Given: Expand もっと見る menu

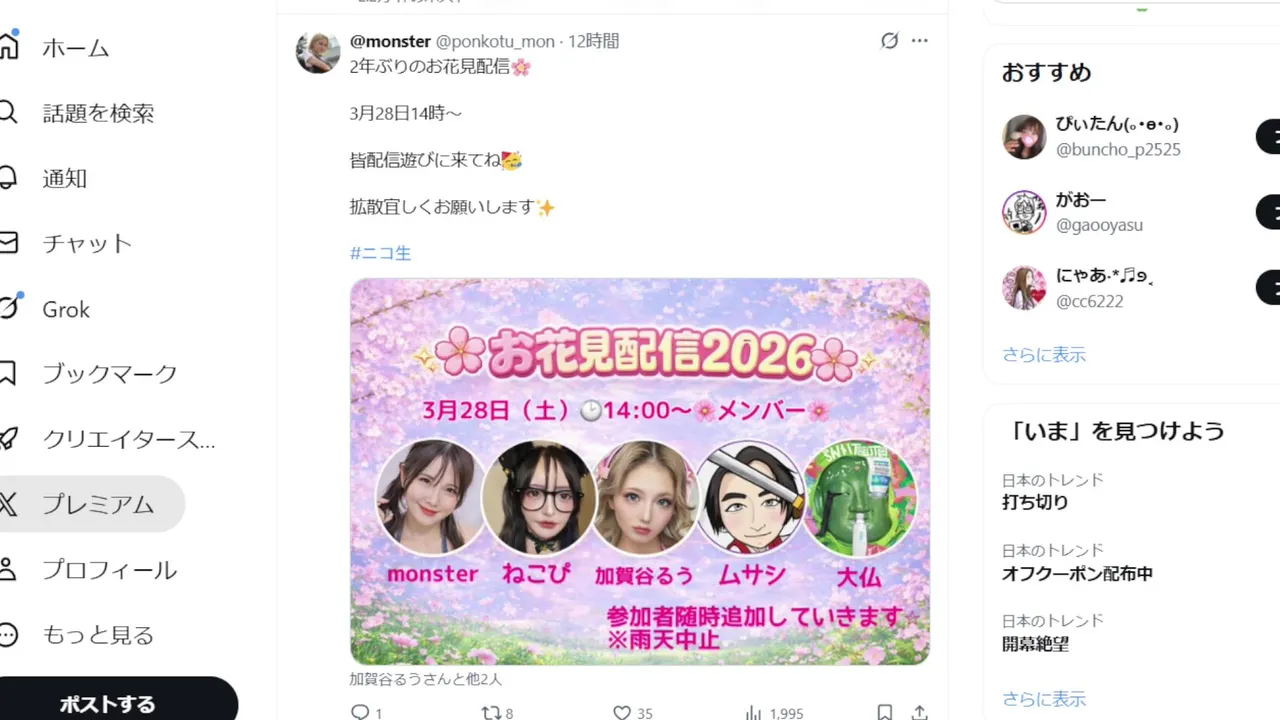Looking at the screenshot, I should click(x=97, y=635).
